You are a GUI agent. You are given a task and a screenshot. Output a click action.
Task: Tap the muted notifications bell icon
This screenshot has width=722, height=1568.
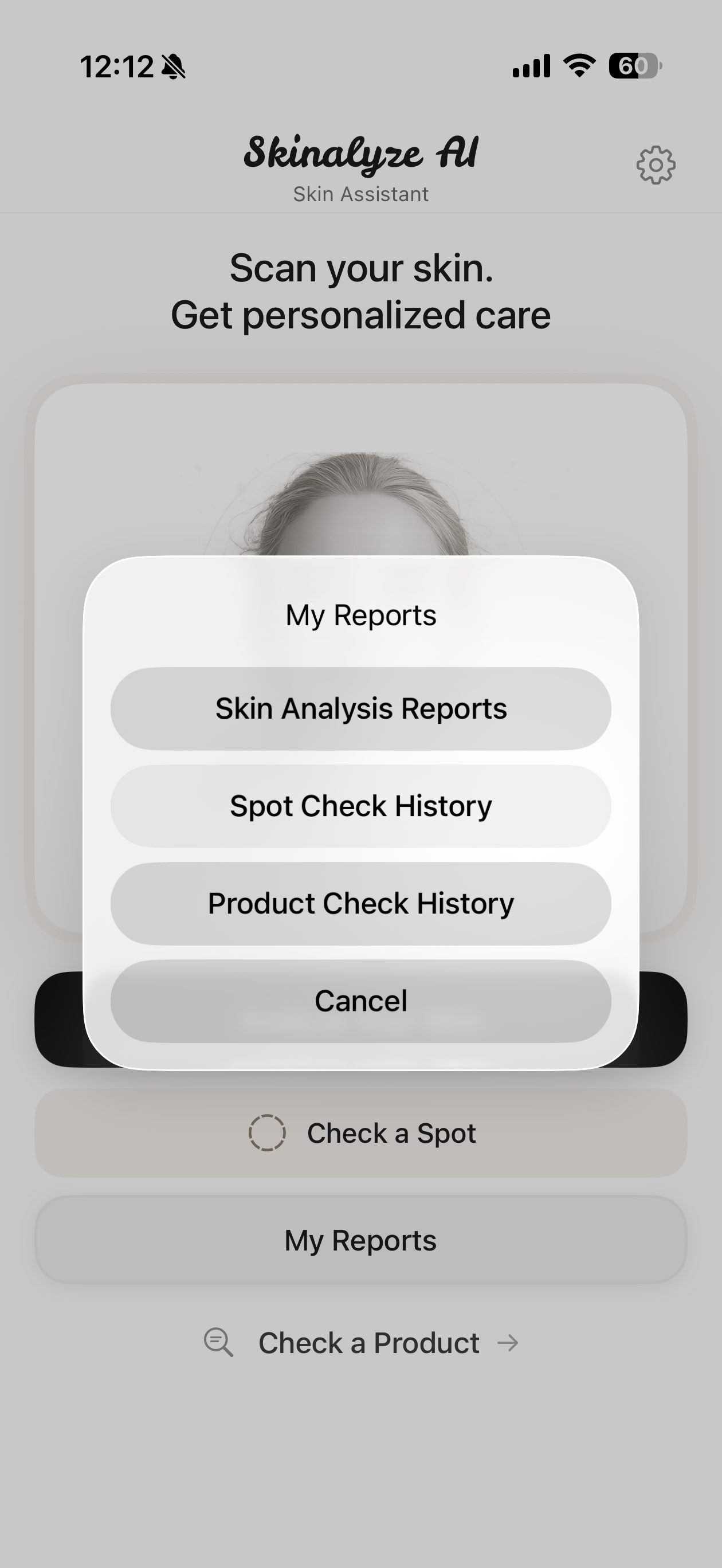pyautogui.click(x=174, y=66)
